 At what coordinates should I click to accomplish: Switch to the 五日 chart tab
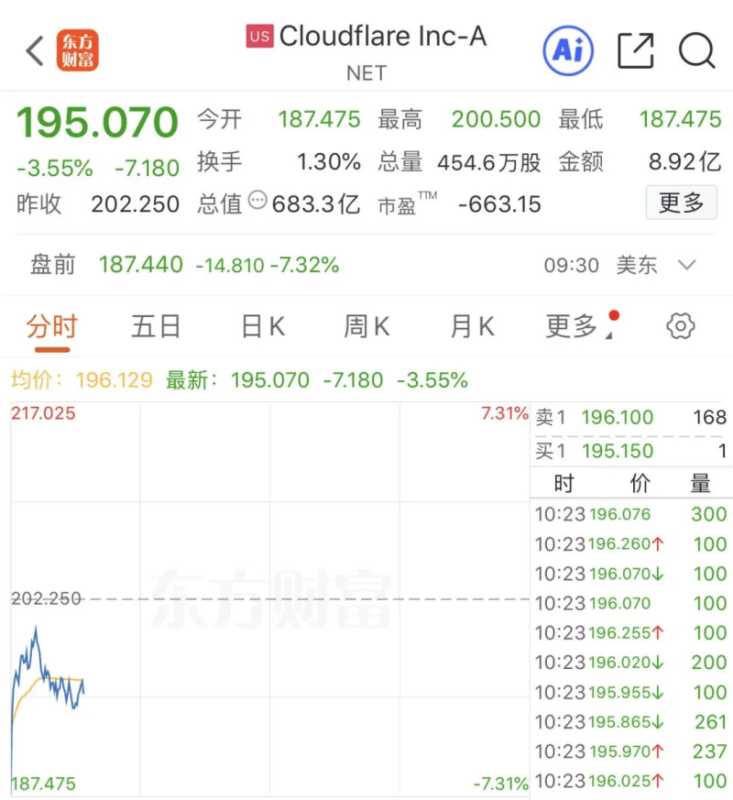[x=156, y=326]
